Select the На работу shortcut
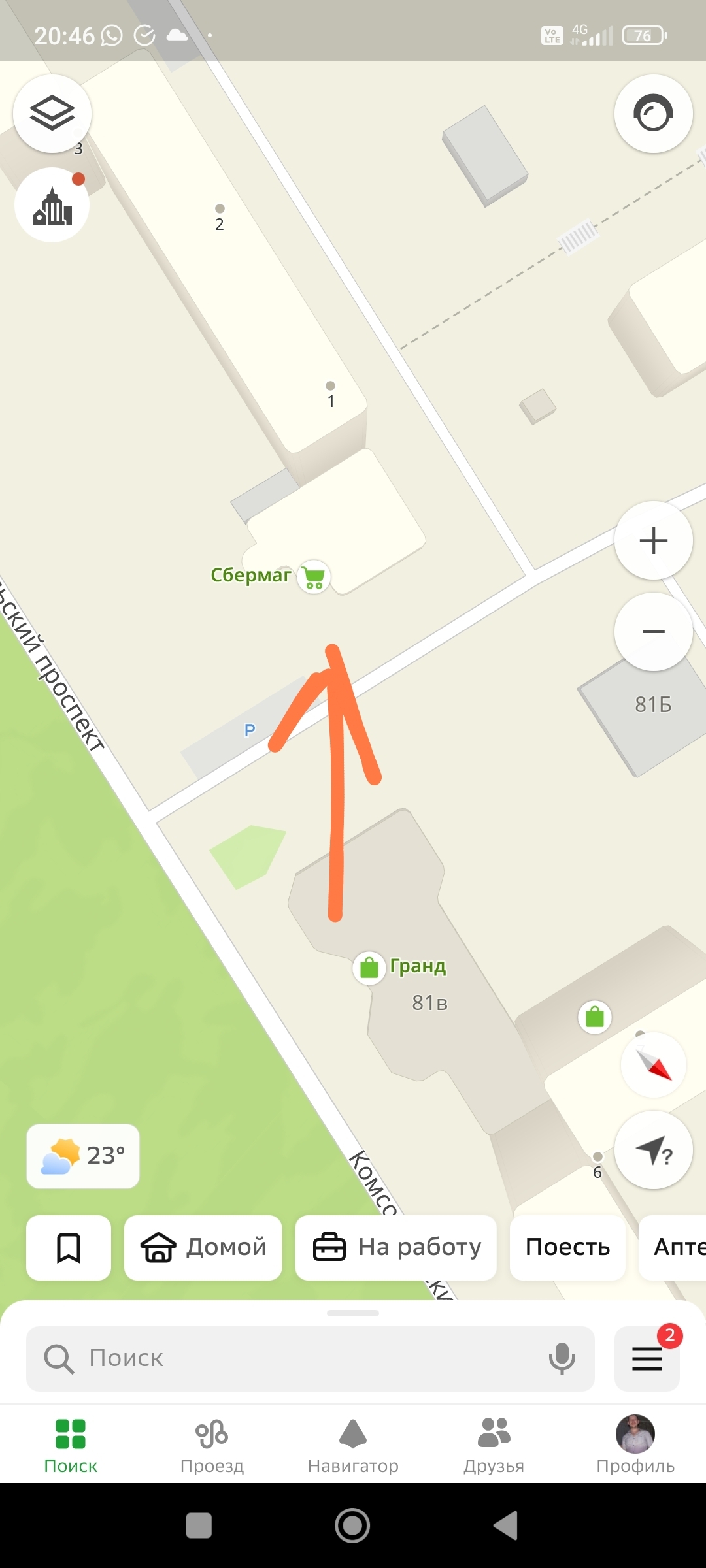 [x=396, y=1247]
